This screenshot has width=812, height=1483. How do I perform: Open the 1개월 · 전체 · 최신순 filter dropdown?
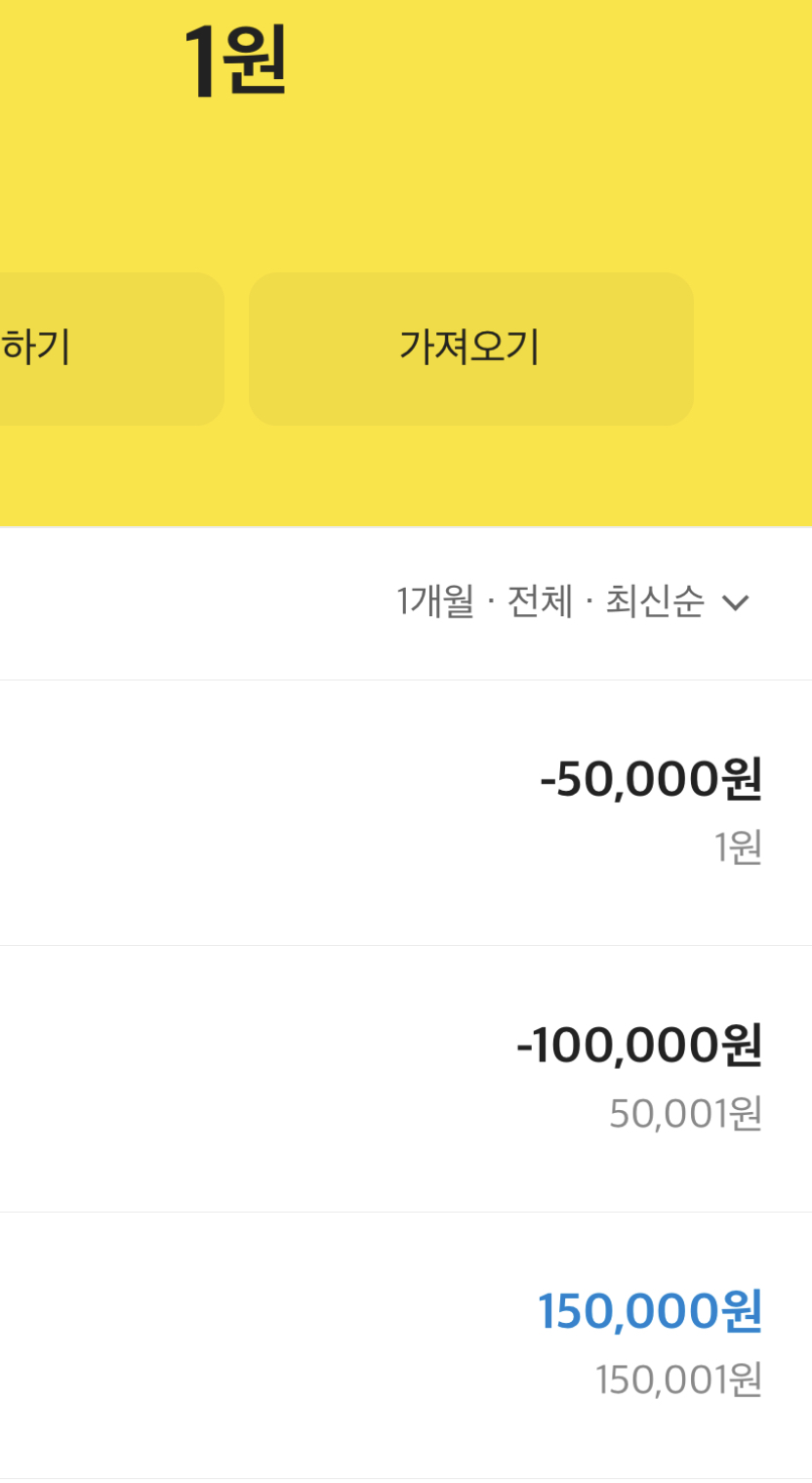[573, 602]
